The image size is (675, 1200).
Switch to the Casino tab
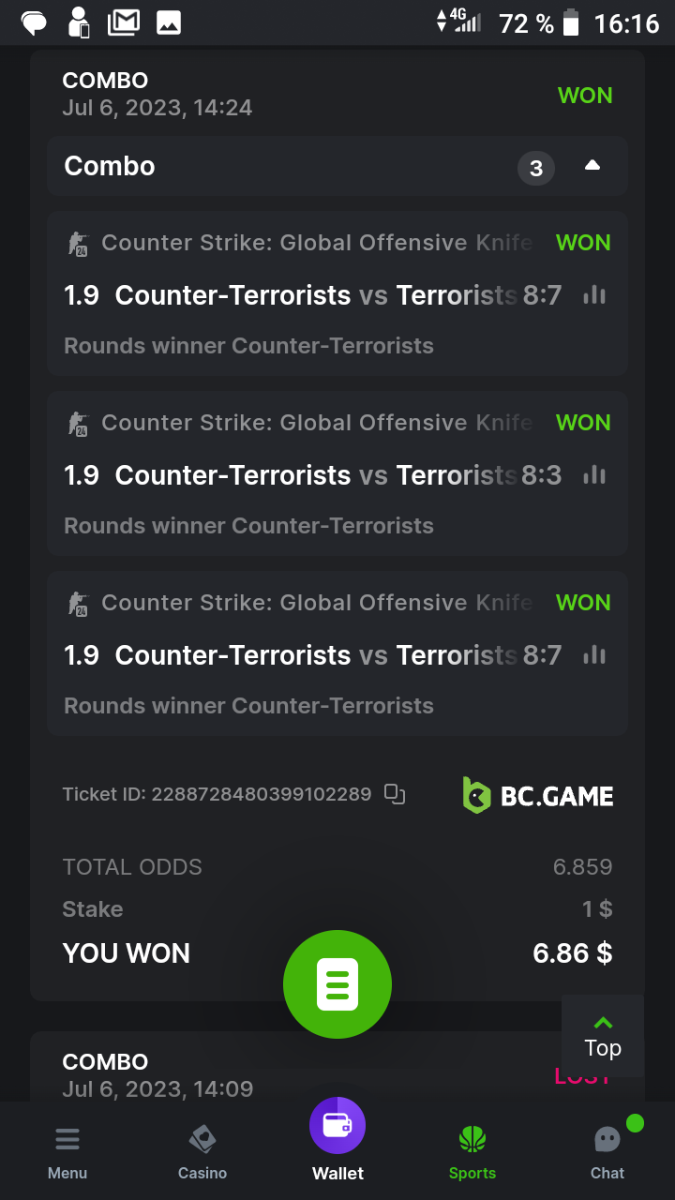(202, 1152)
